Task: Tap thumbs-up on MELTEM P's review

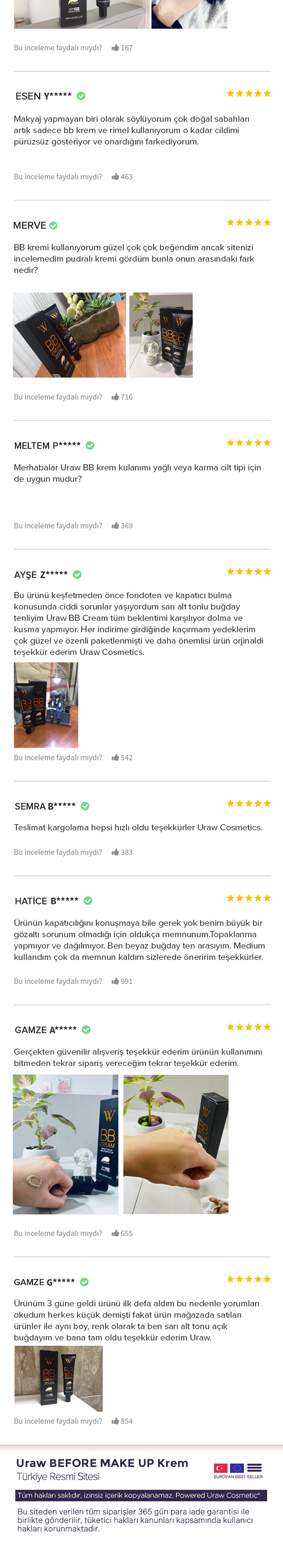Action: 115,525
